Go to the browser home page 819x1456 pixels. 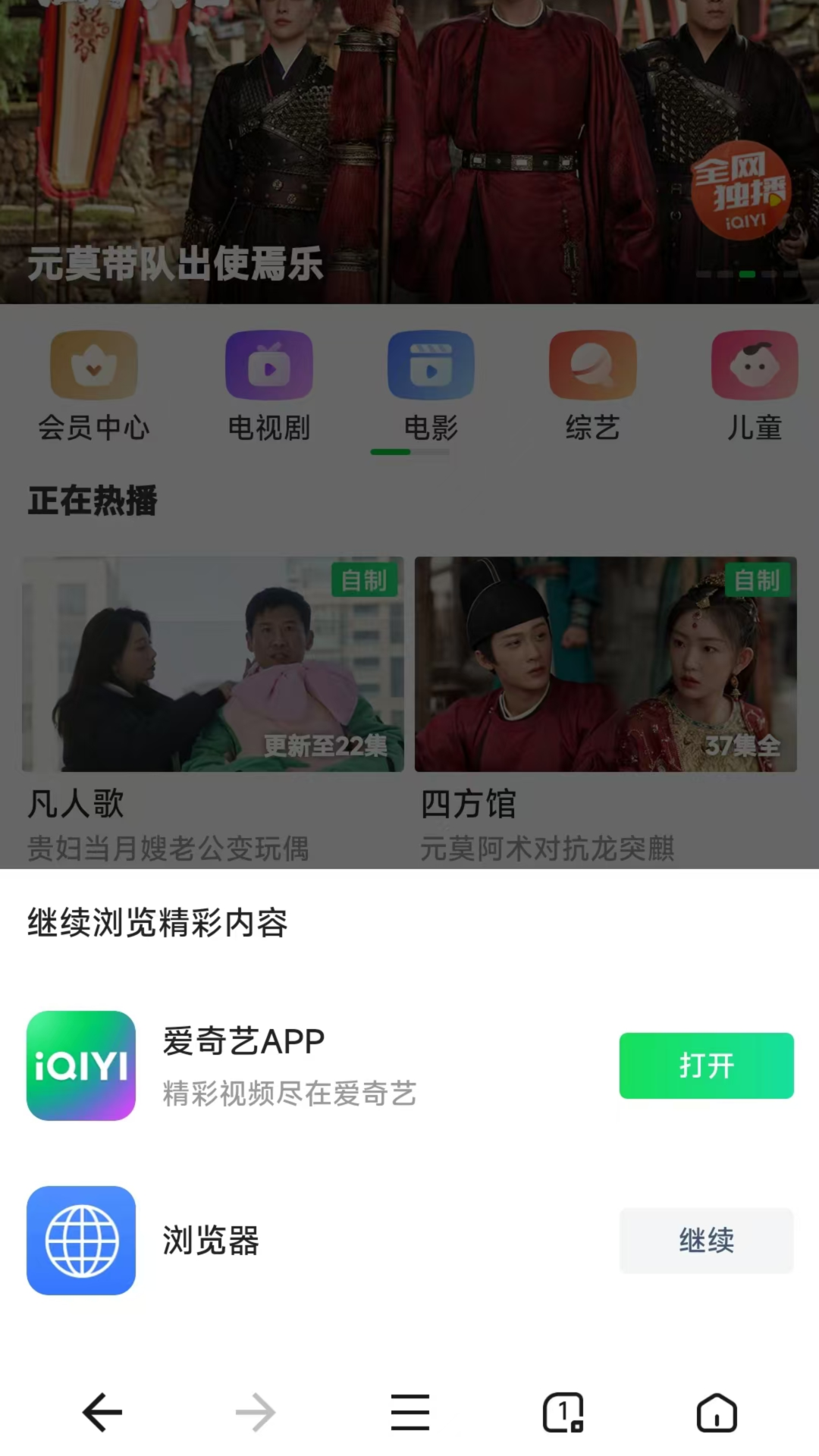point(717,1413)
